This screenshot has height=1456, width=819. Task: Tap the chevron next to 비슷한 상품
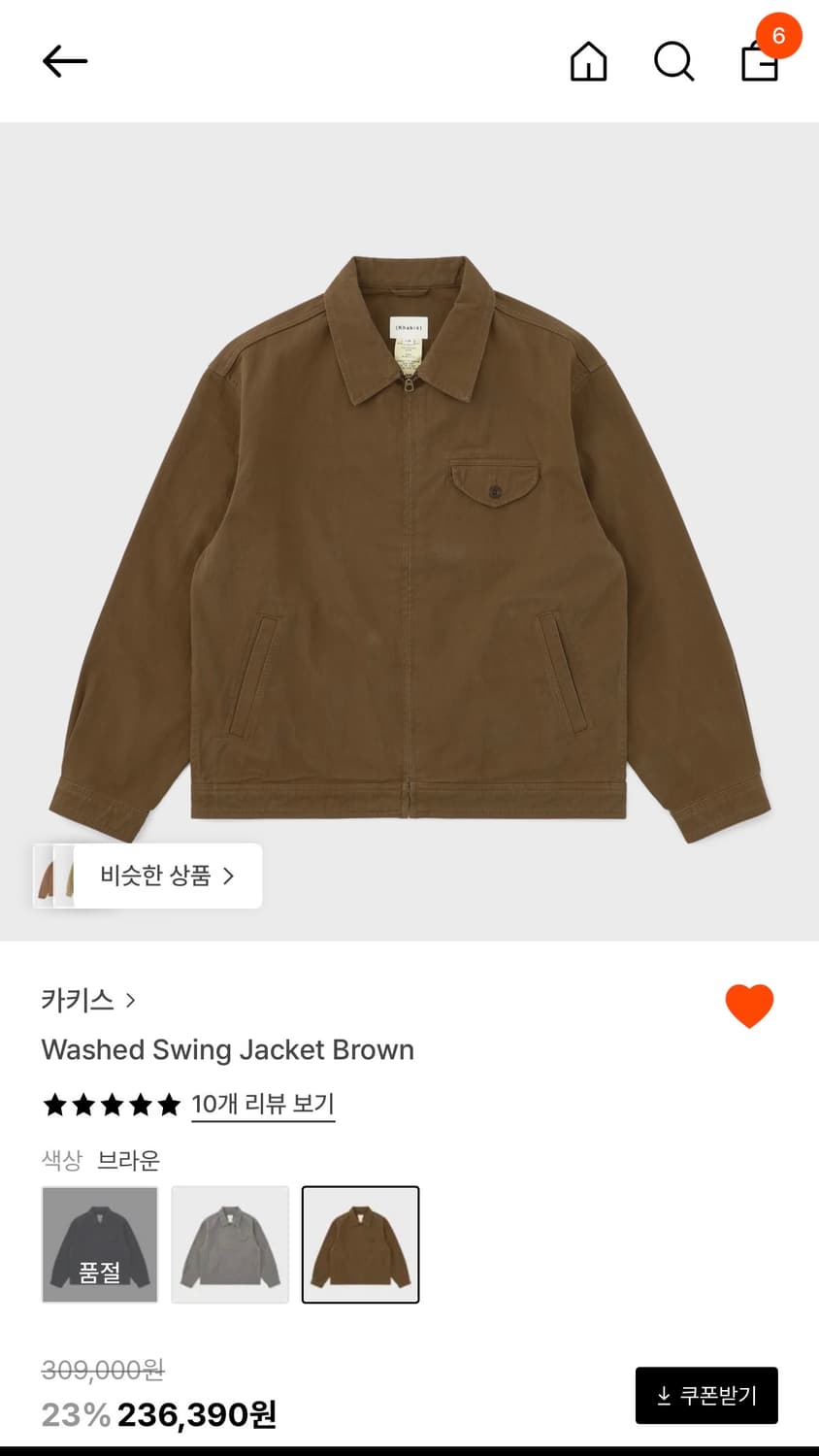(x=229, y=876)
